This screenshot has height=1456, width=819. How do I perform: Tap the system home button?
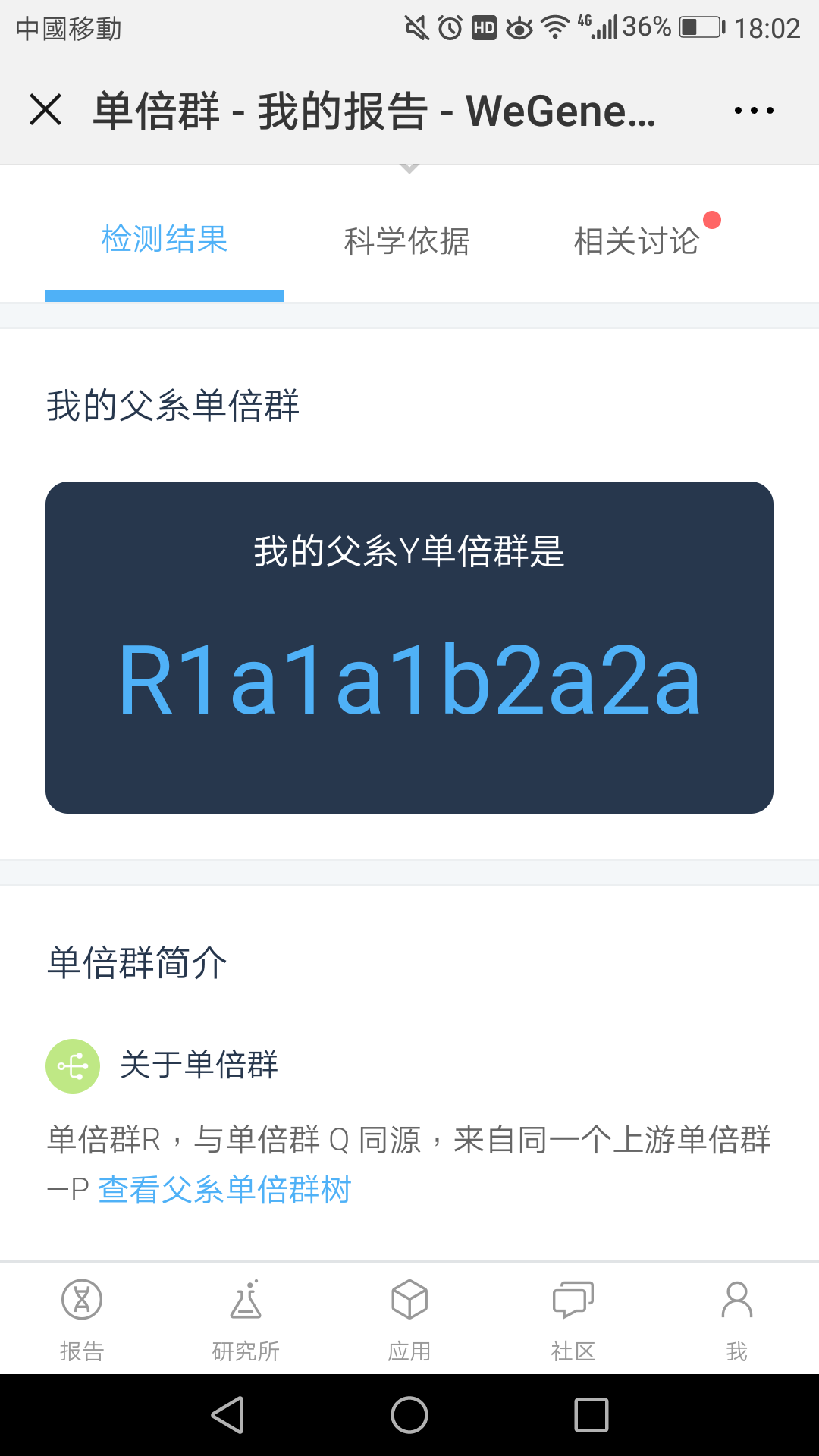pyautogui.click(x=409, y=1415)
